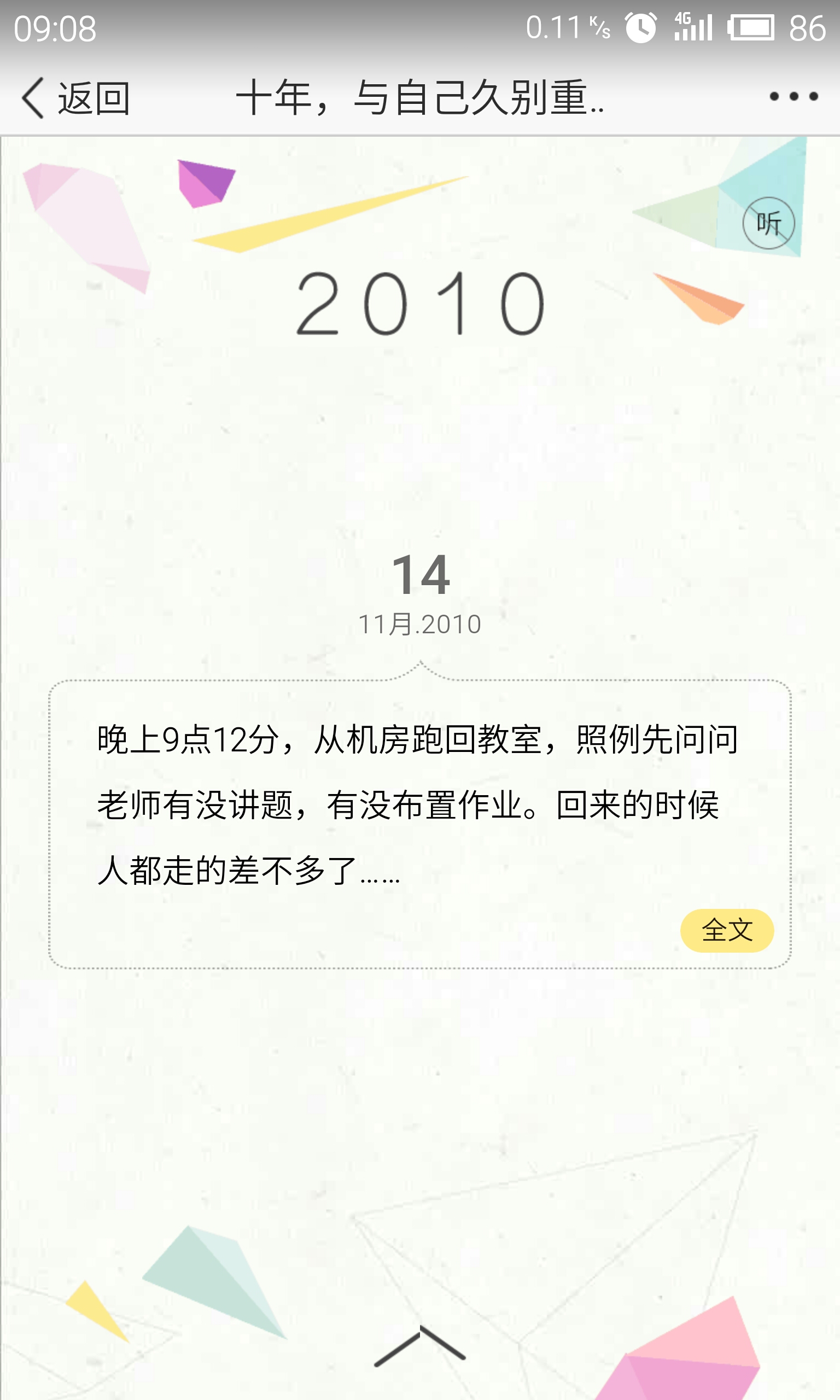This screenshot has height=1400, width=840.
Task: Tap the up arrow at the bottom
Action: [419, 1347]
